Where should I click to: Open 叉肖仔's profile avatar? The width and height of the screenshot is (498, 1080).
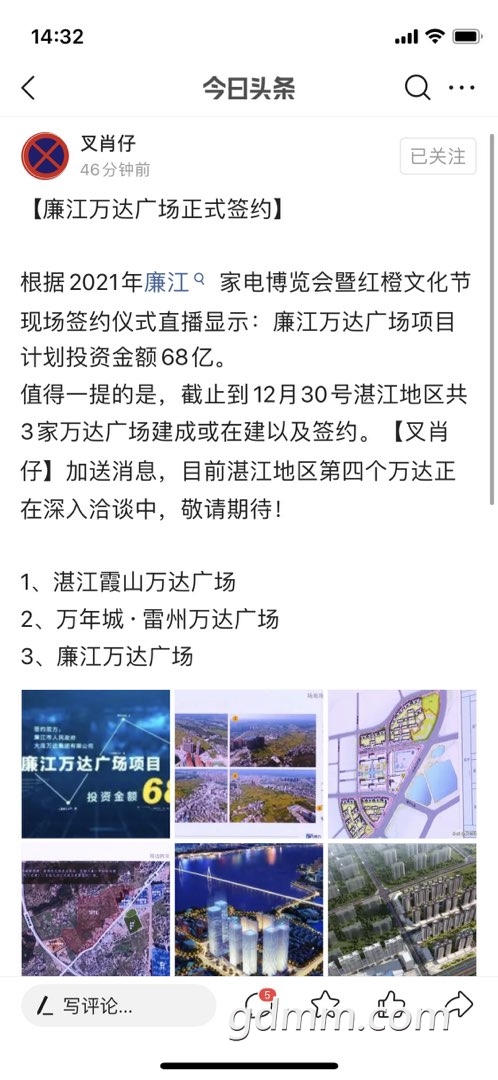pyautogui.click(x=45, y=156)
